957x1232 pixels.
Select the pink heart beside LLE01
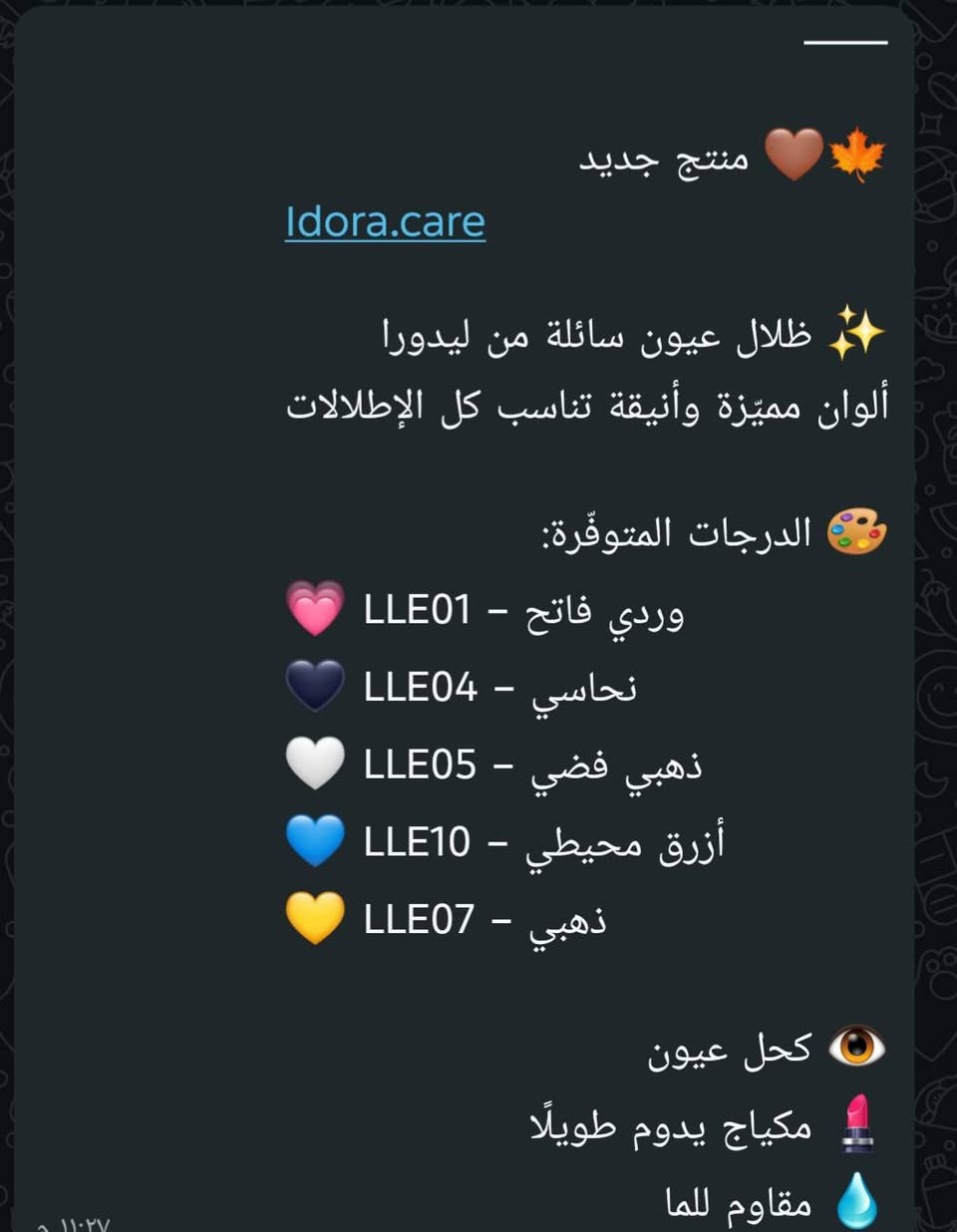coord(315,610)
